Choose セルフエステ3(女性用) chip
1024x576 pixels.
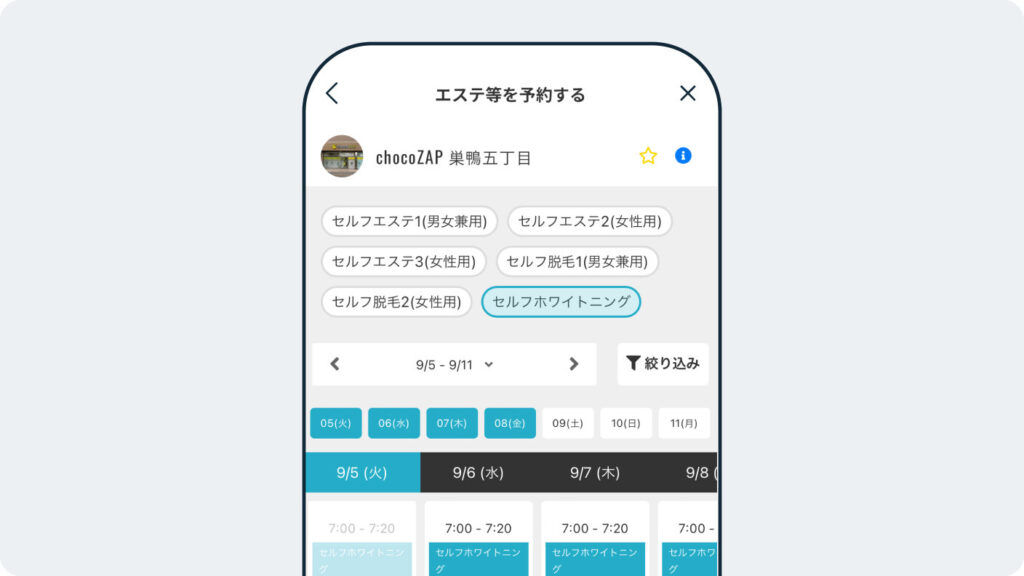(403, 261)
